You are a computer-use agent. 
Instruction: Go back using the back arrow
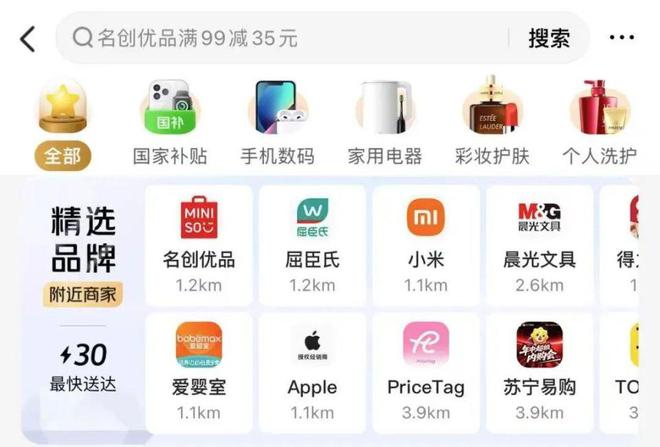[x=27, y=39]
